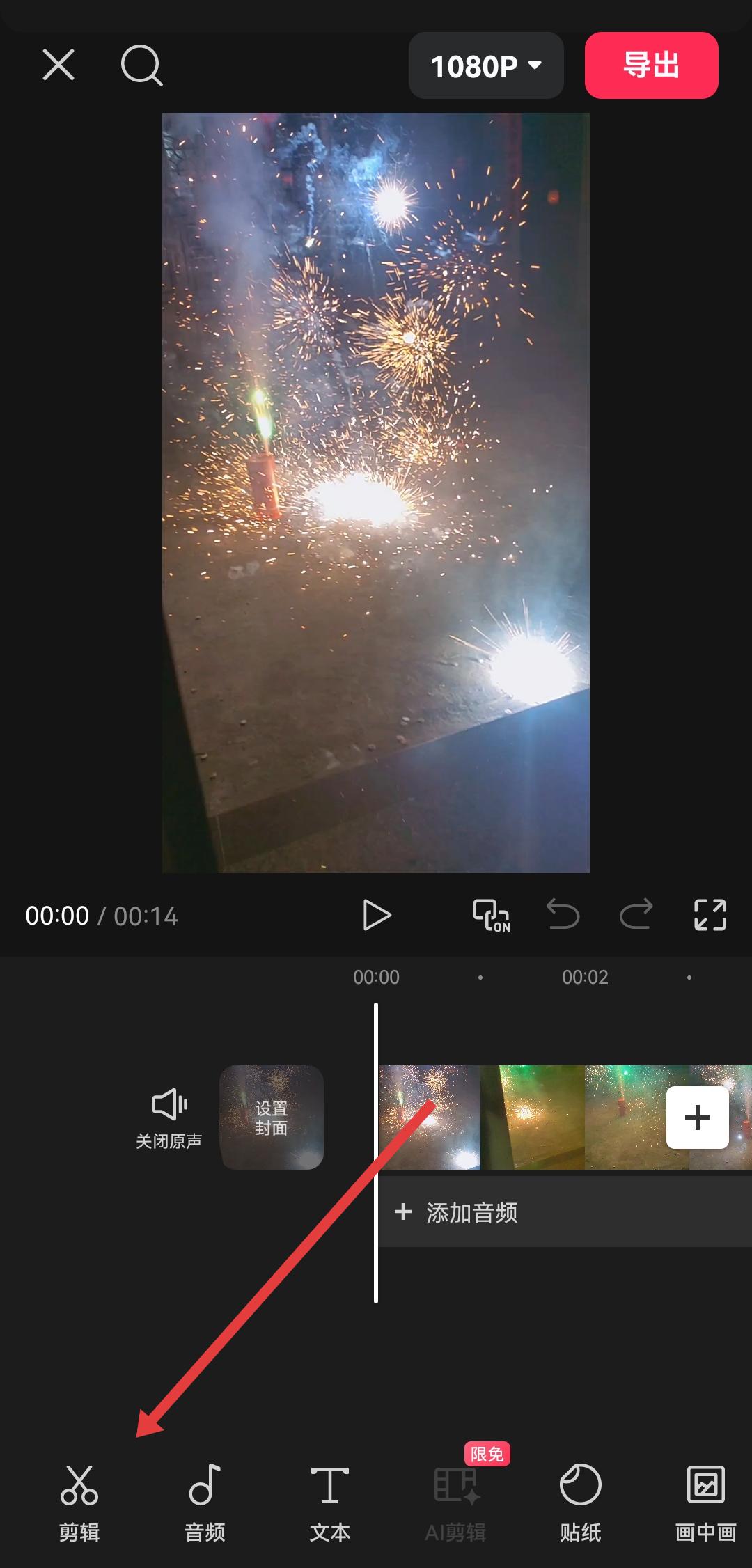Undo the last edit
Screen dimensions: 752x1568
click(x=563, y=914)
